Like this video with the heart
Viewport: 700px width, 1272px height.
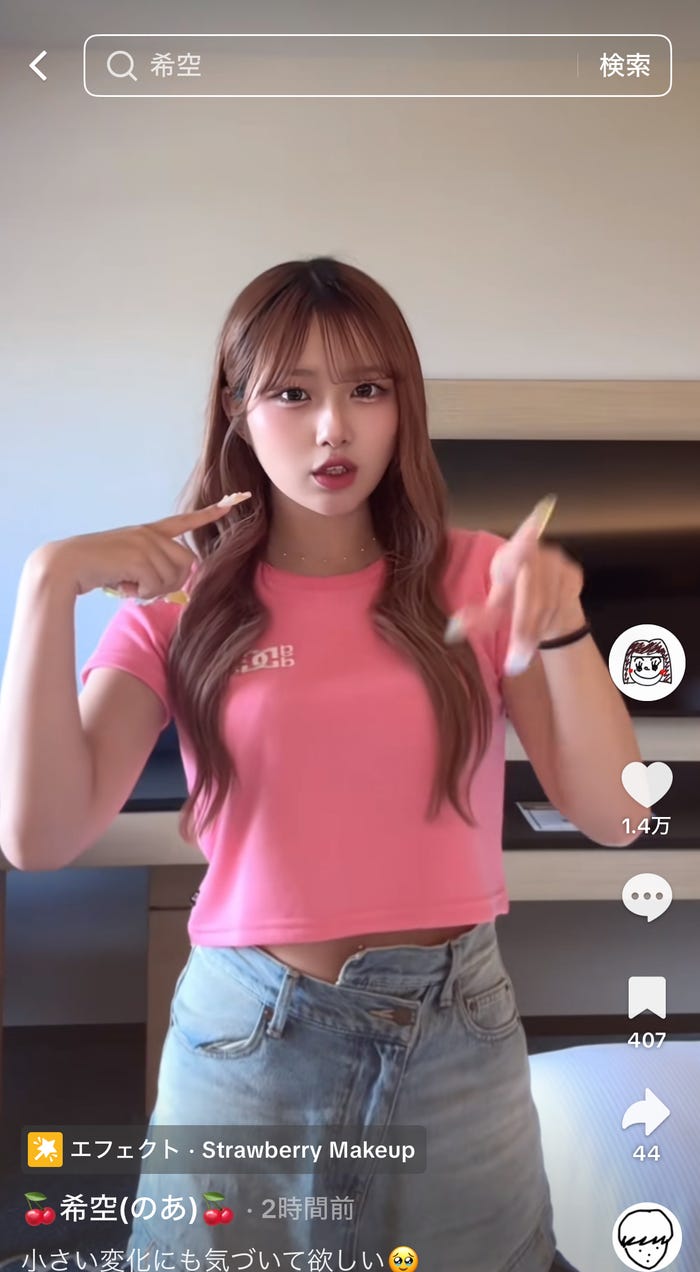(646, 785)
